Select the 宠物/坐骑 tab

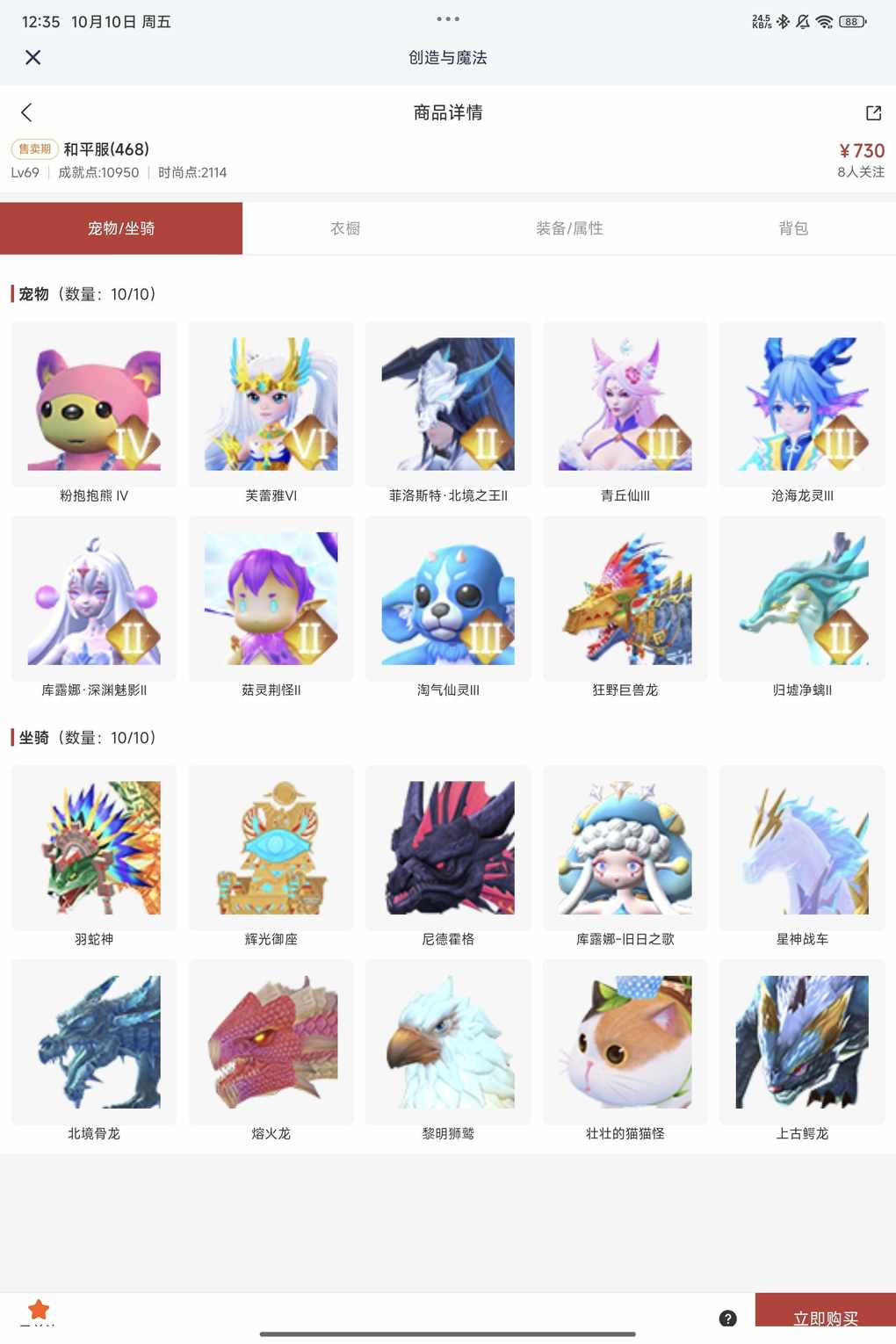pyautogui.click(x=121, y=228)
